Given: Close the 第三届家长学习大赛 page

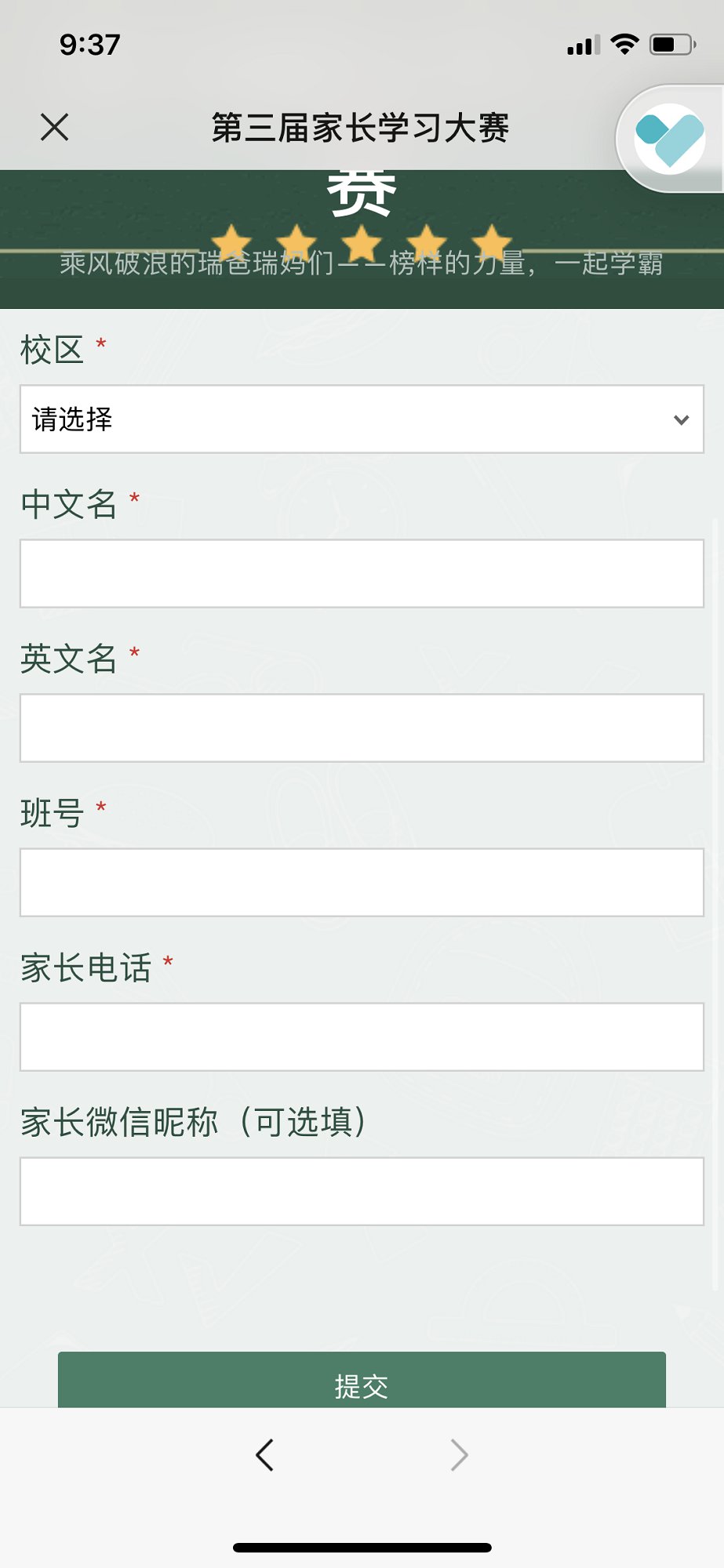Looking at the screenshot, I should click(x=55, y=127).
